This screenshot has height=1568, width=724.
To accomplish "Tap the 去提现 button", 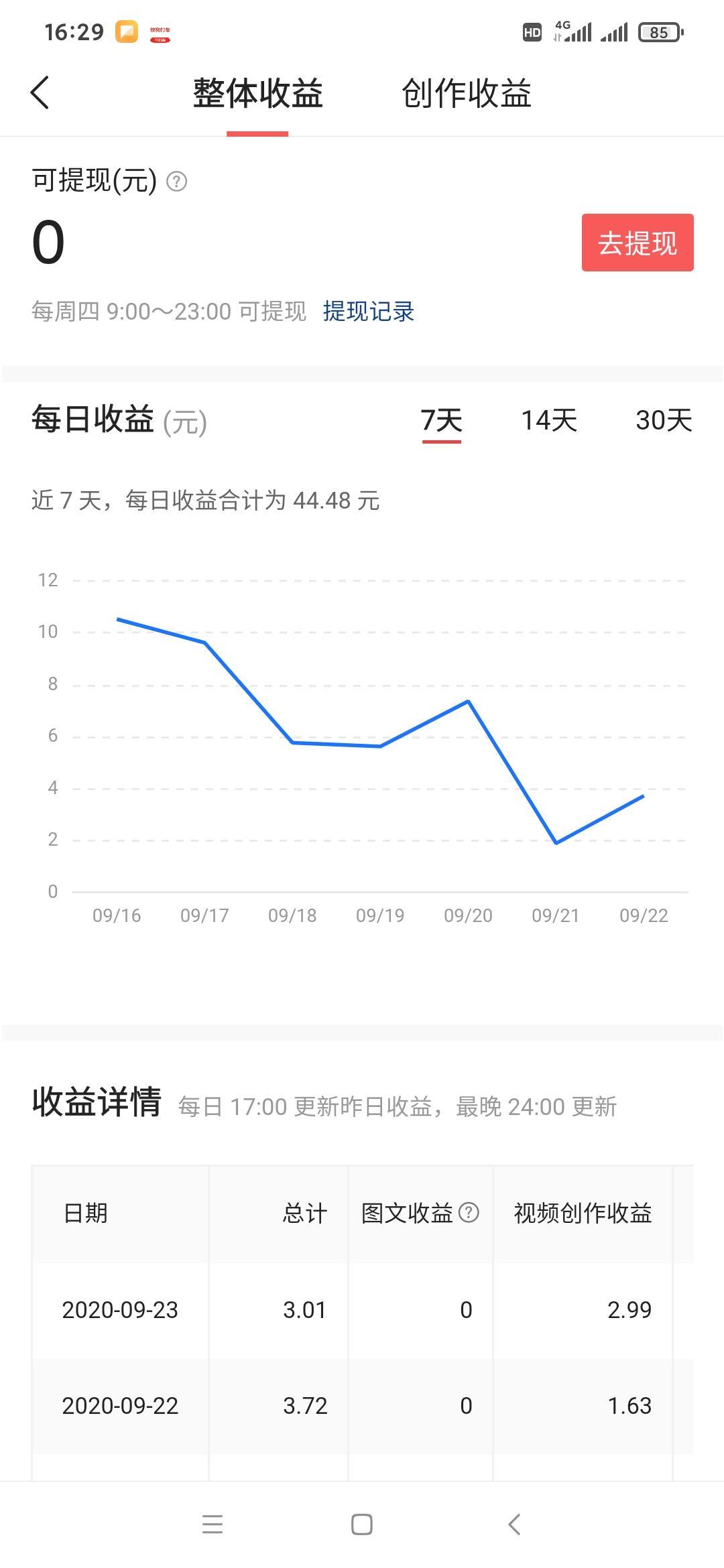I will coord(638,243).
